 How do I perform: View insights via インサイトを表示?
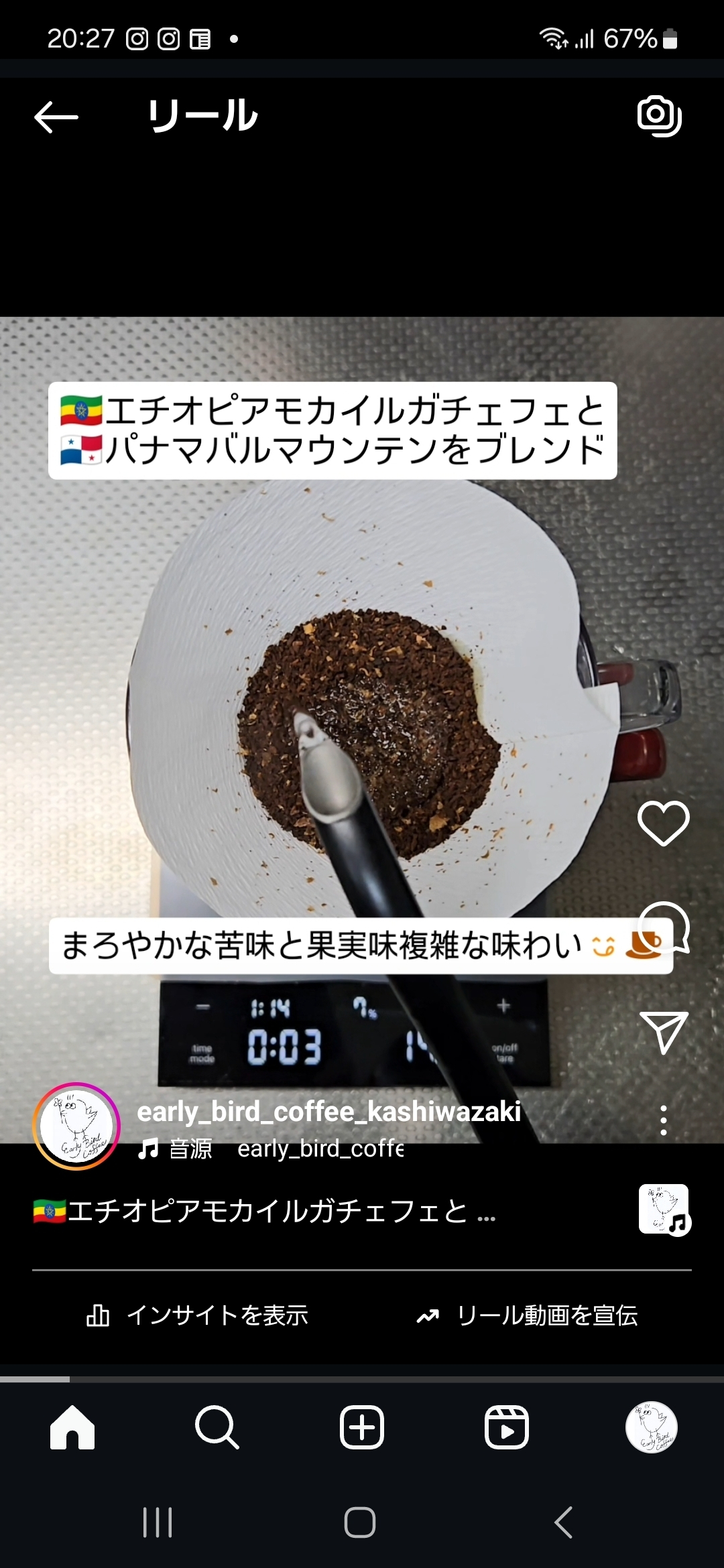[x=197, y=1315]
